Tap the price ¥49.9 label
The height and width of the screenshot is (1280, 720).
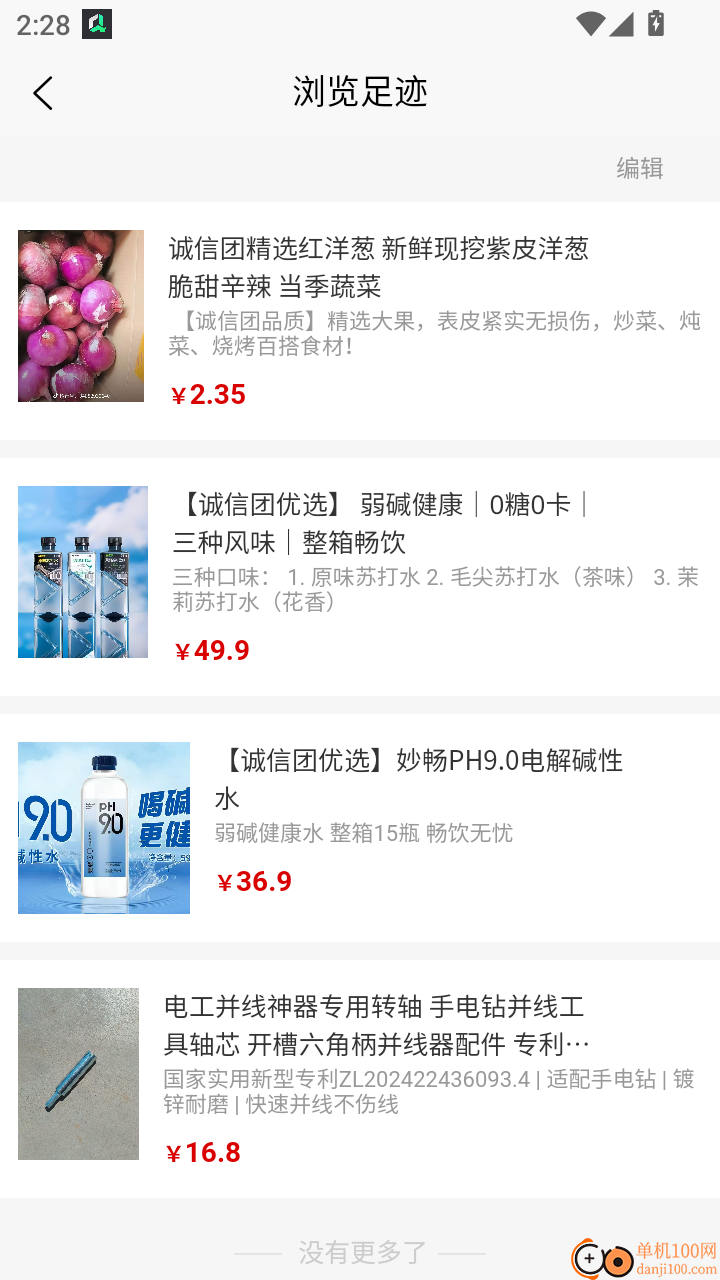click(x=212, y=650)
